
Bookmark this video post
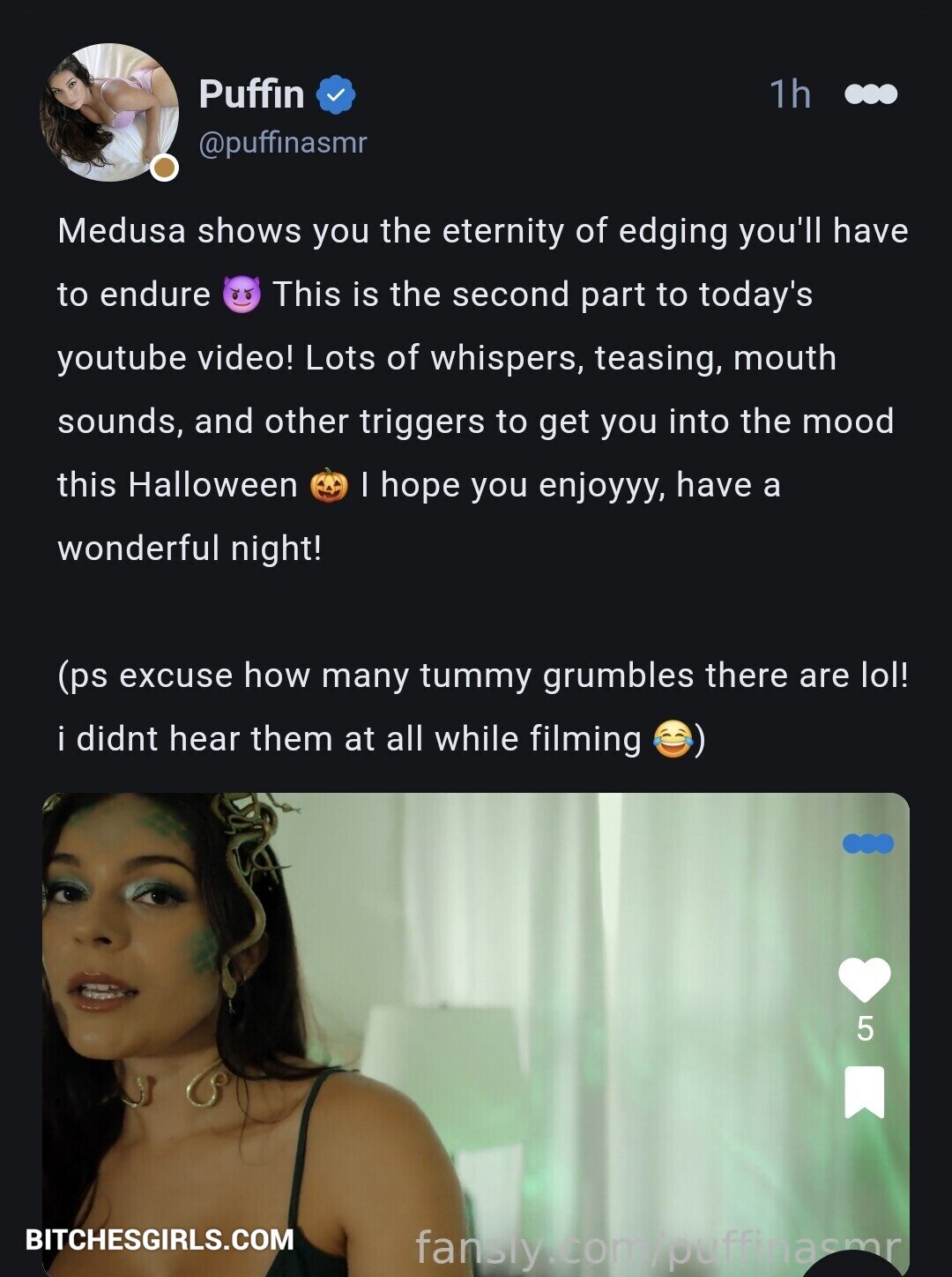[864, 1092]
